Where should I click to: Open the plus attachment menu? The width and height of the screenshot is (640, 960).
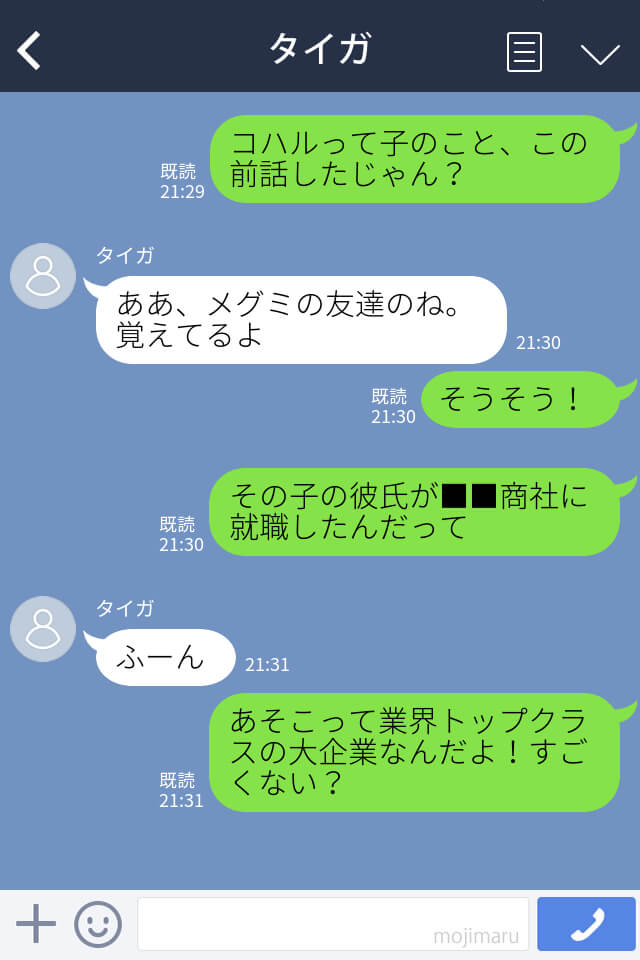36,923
